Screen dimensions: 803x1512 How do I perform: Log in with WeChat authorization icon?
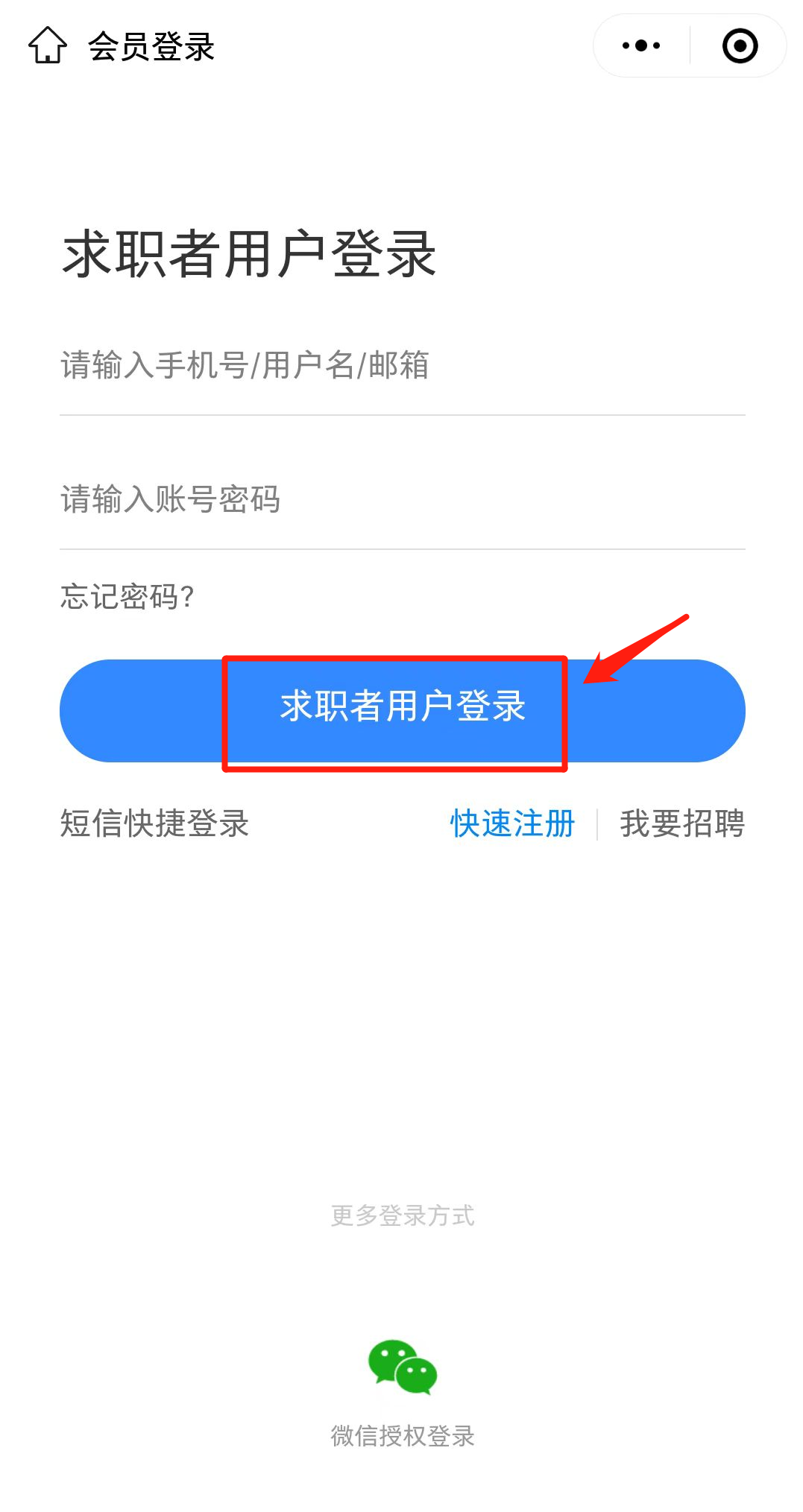click(x=403, y=1367)
